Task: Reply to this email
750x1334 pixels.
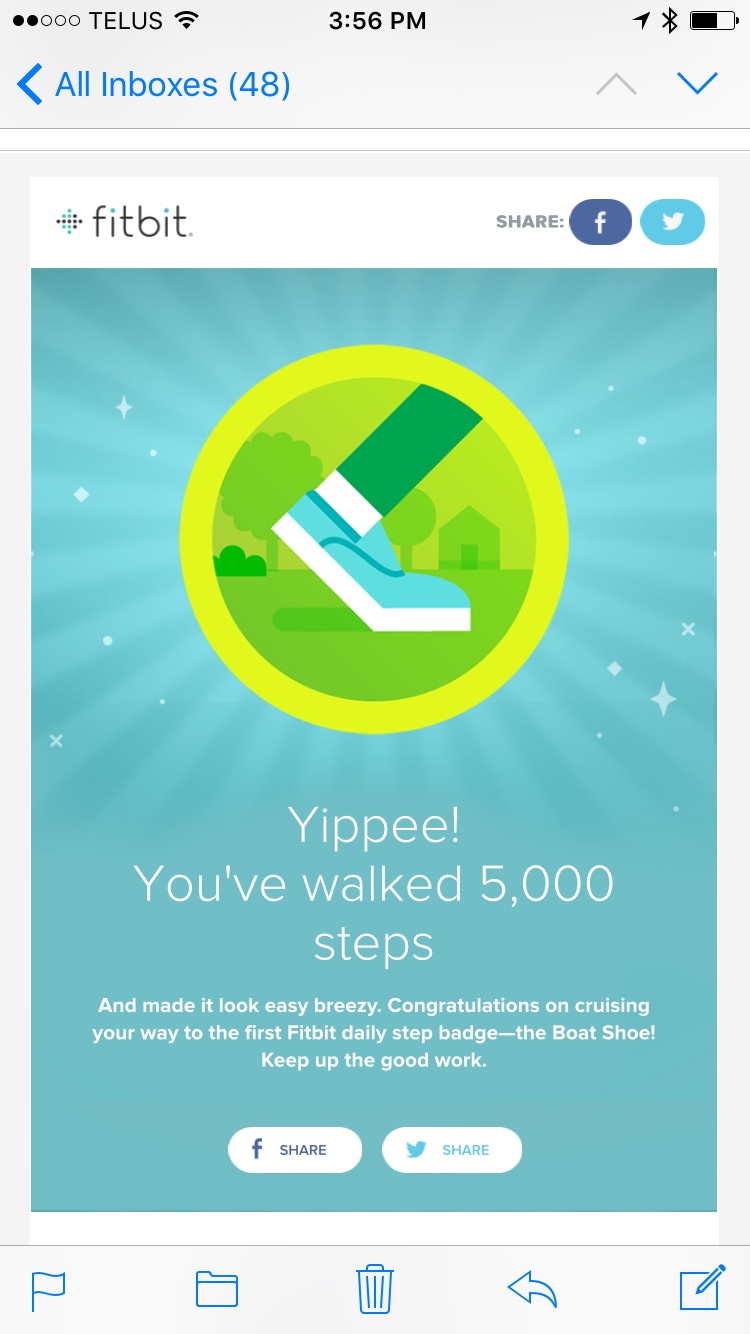Action: pos(532,1289)
